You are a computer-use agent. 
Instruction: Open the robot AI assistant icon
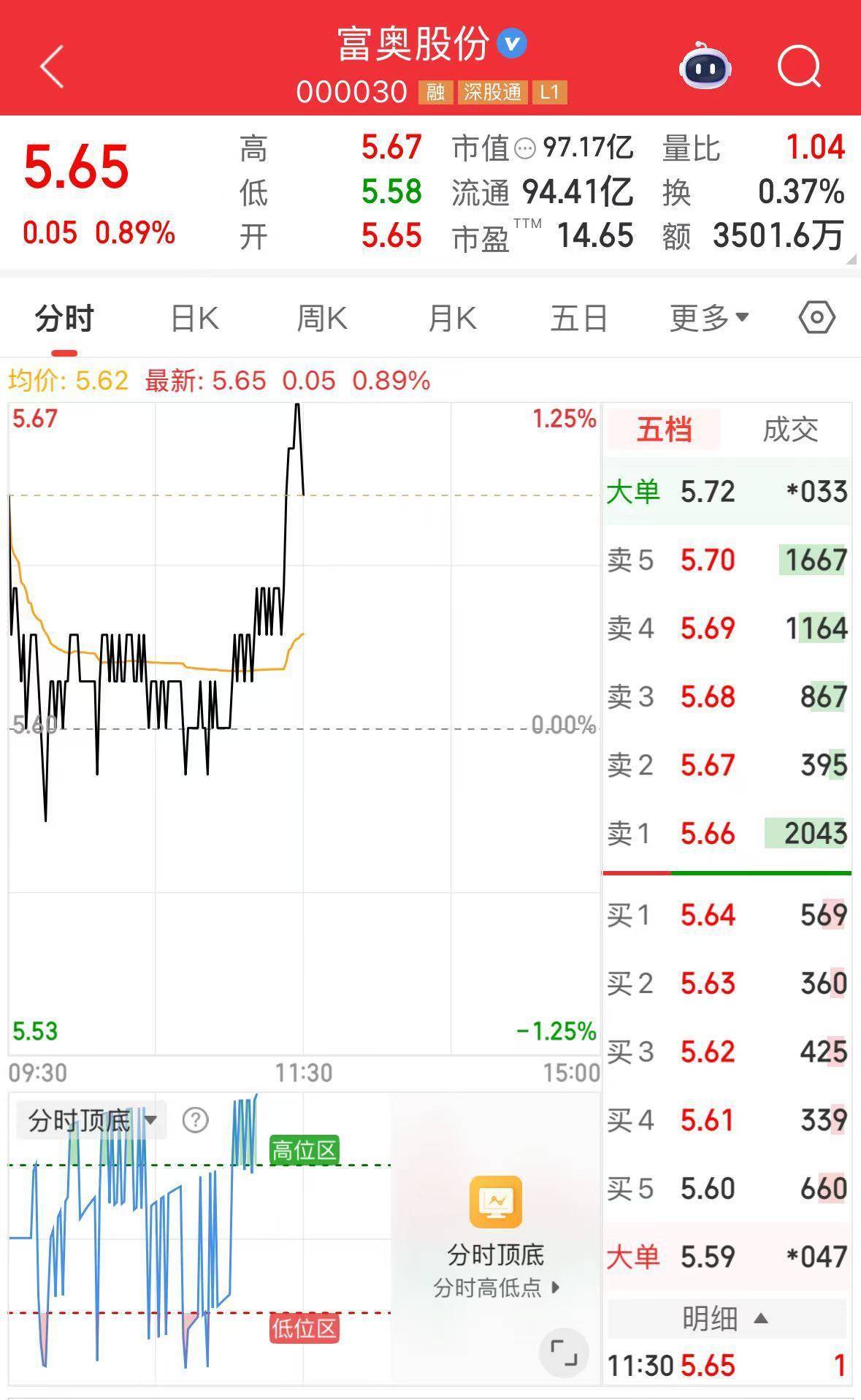[705, 66]
